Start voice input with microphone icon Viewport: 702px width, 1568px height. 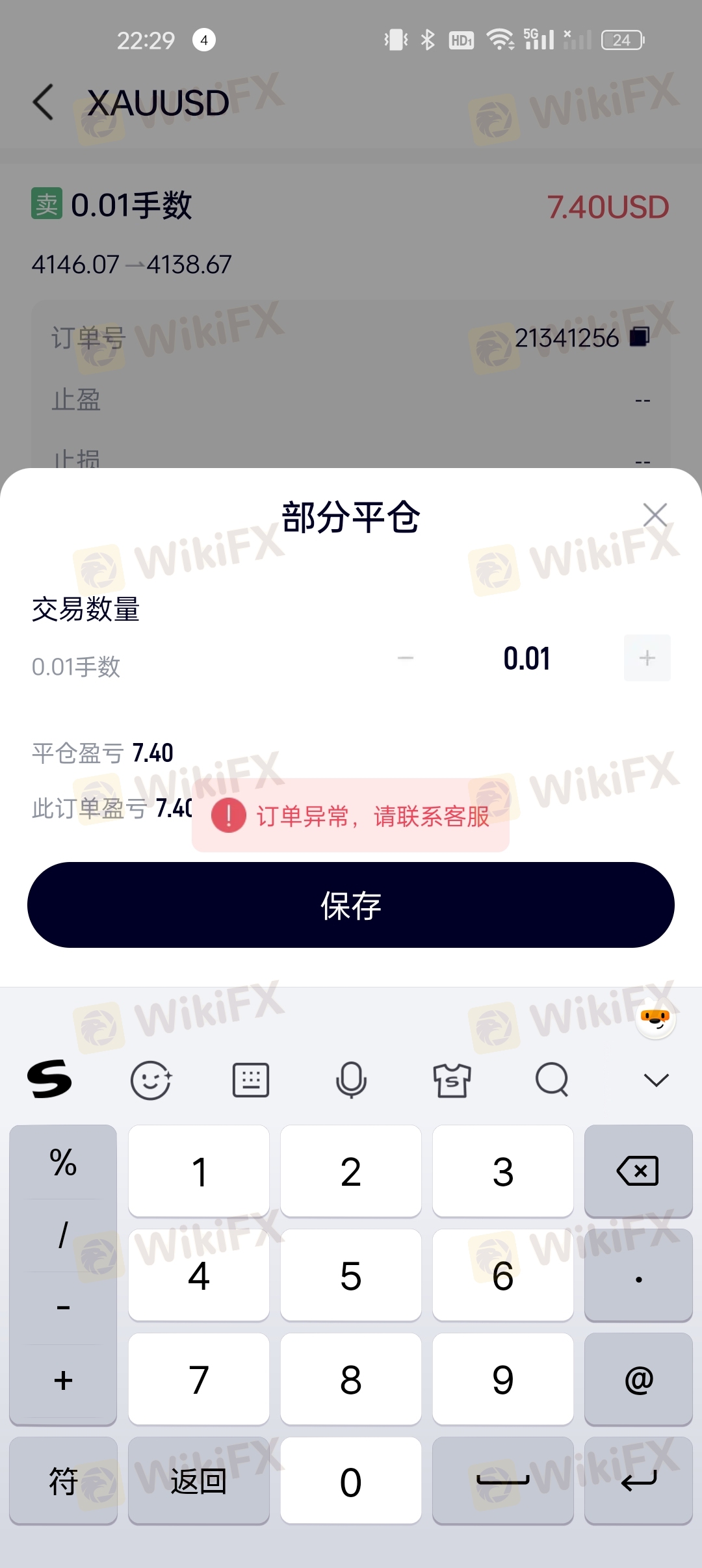click(351, 1080)
